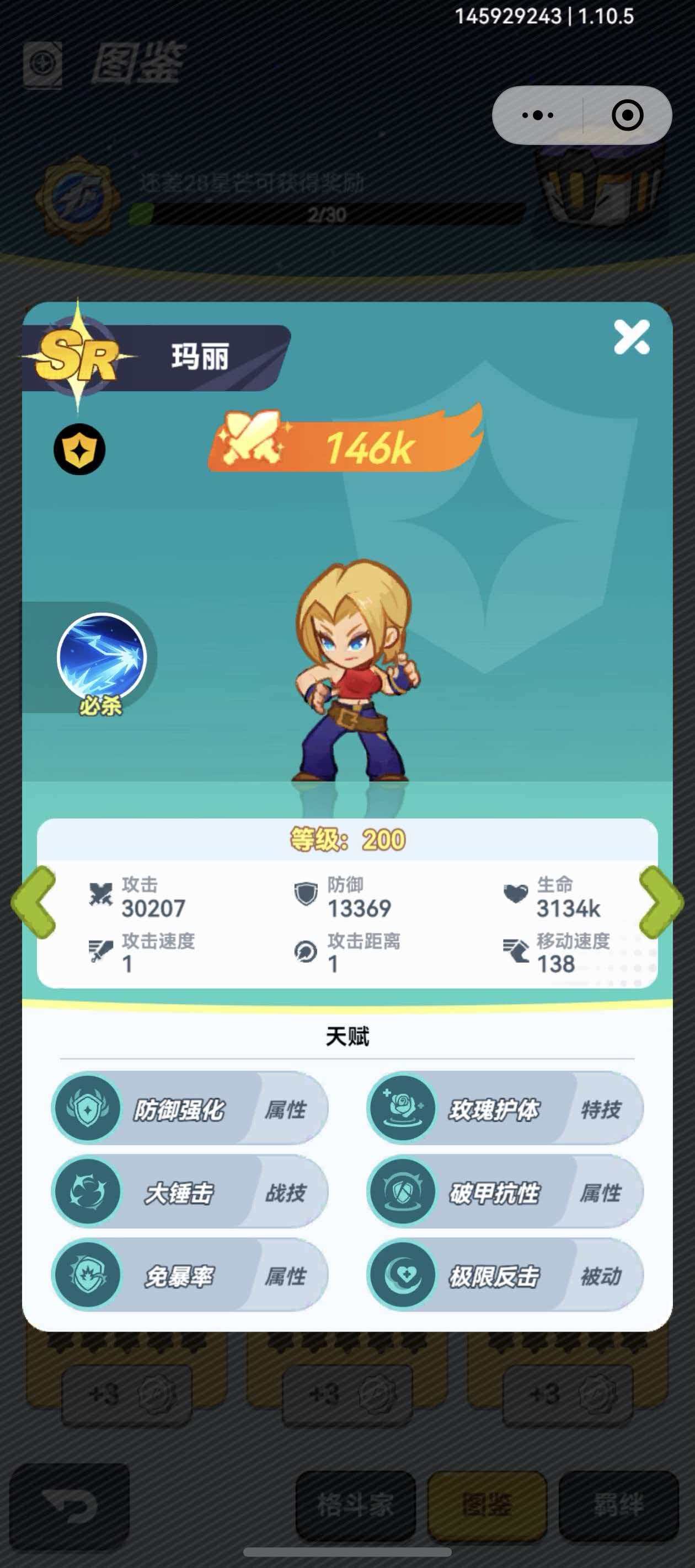The width and height of the screenshot is (695, 1568).
Task: Tap the shield type badge under SR
Action: click(x=79, y=449)
